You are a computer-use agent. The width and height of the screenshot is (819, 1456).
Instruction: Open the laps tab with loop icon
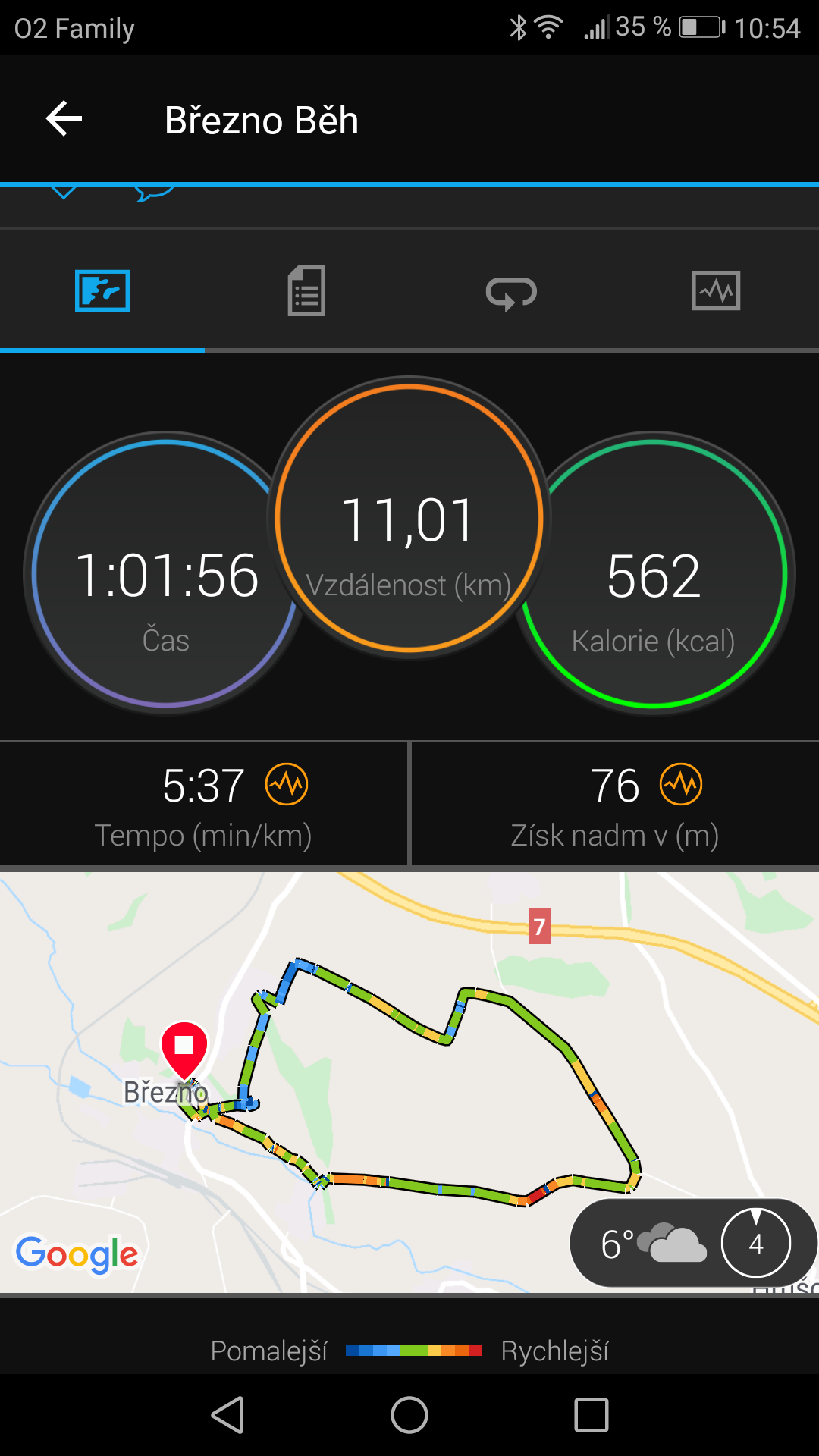[x=511, y=291]
